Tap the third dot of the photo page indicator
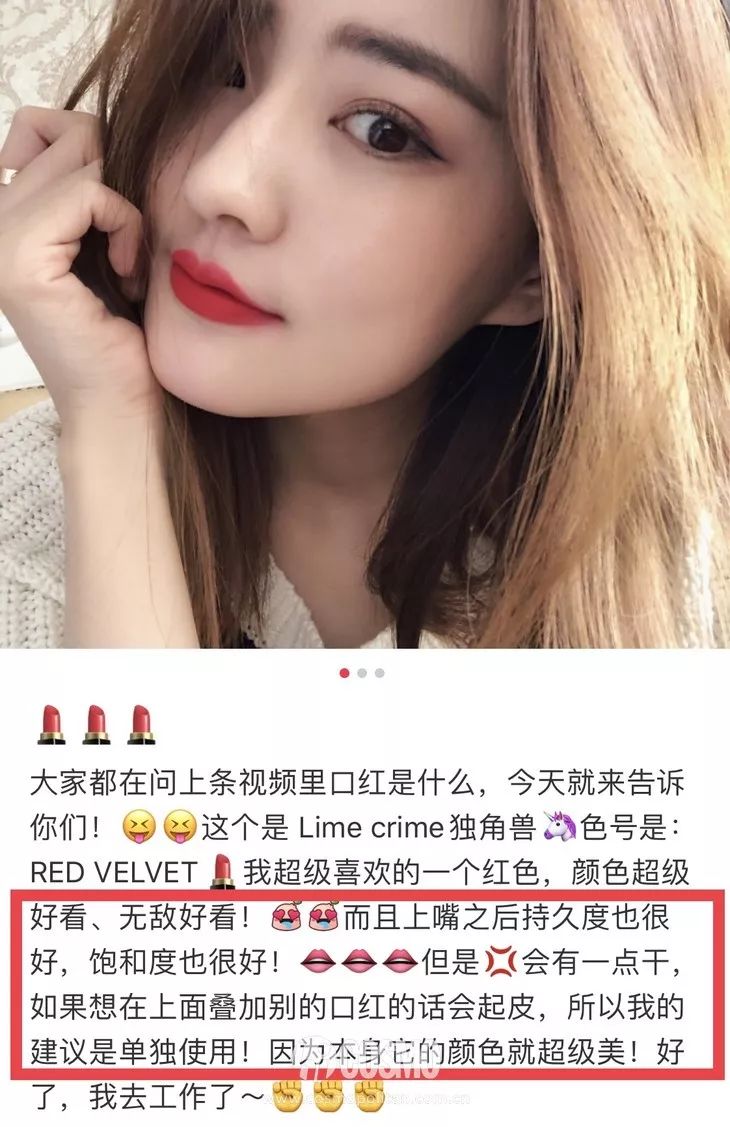Image resolution: width=730 pixels, height=1127 pixels. [379, 673]
